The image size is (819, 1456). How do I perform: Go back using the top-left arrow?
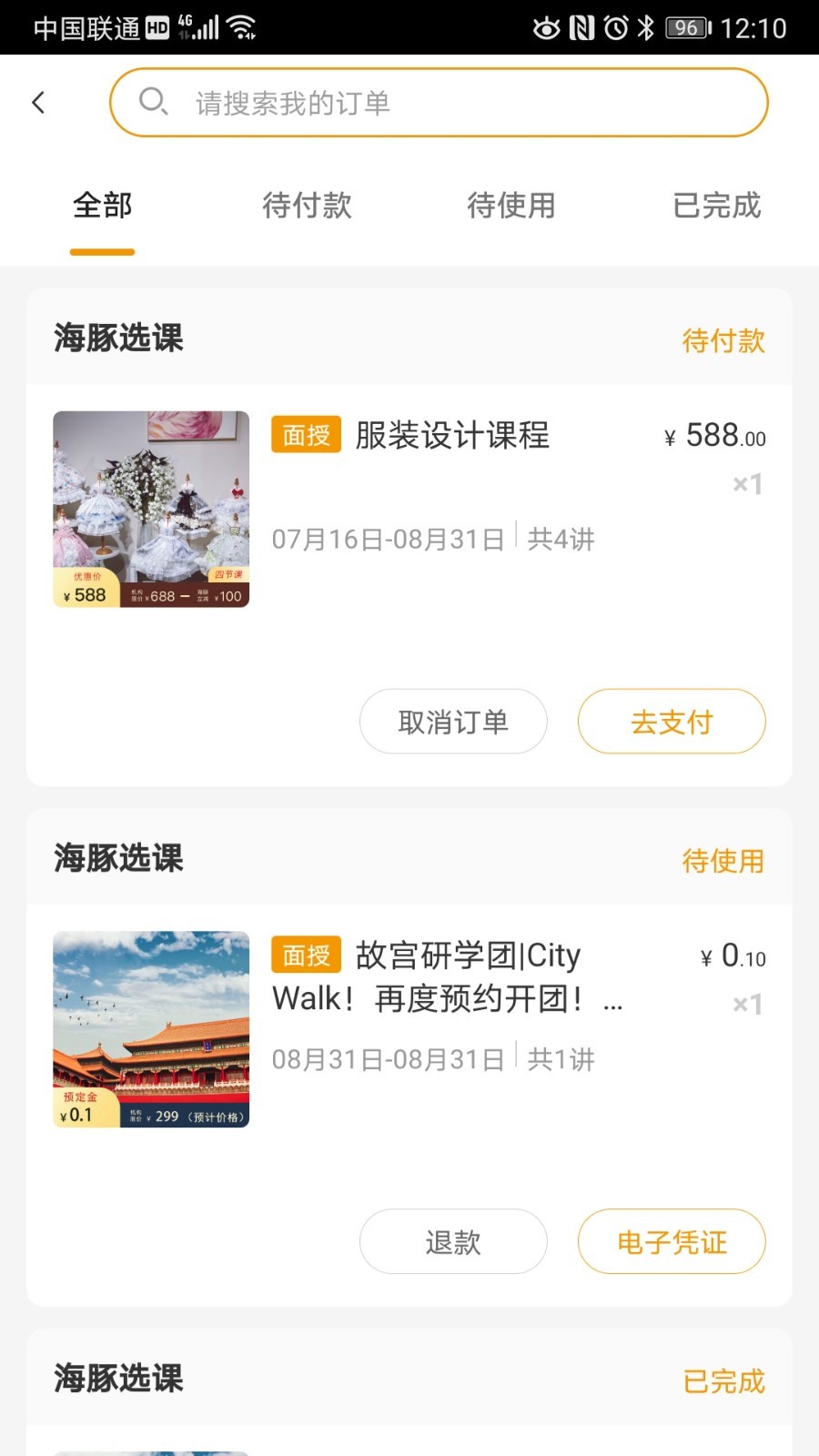pos(38,102)
